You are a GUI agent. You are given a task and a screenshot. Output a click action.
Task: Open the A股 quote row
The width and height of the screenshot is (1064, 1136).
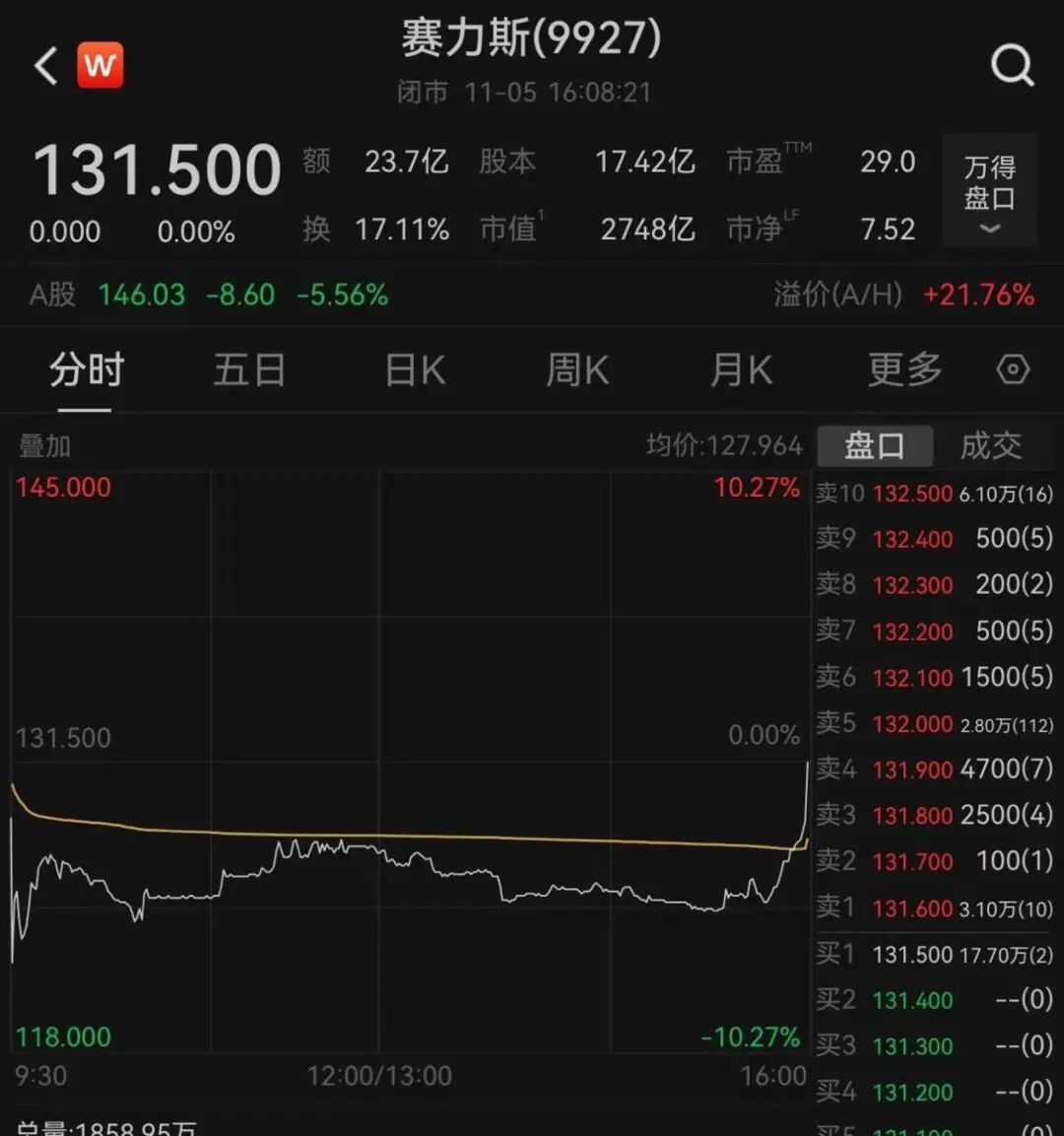click(x=209, y=295)
